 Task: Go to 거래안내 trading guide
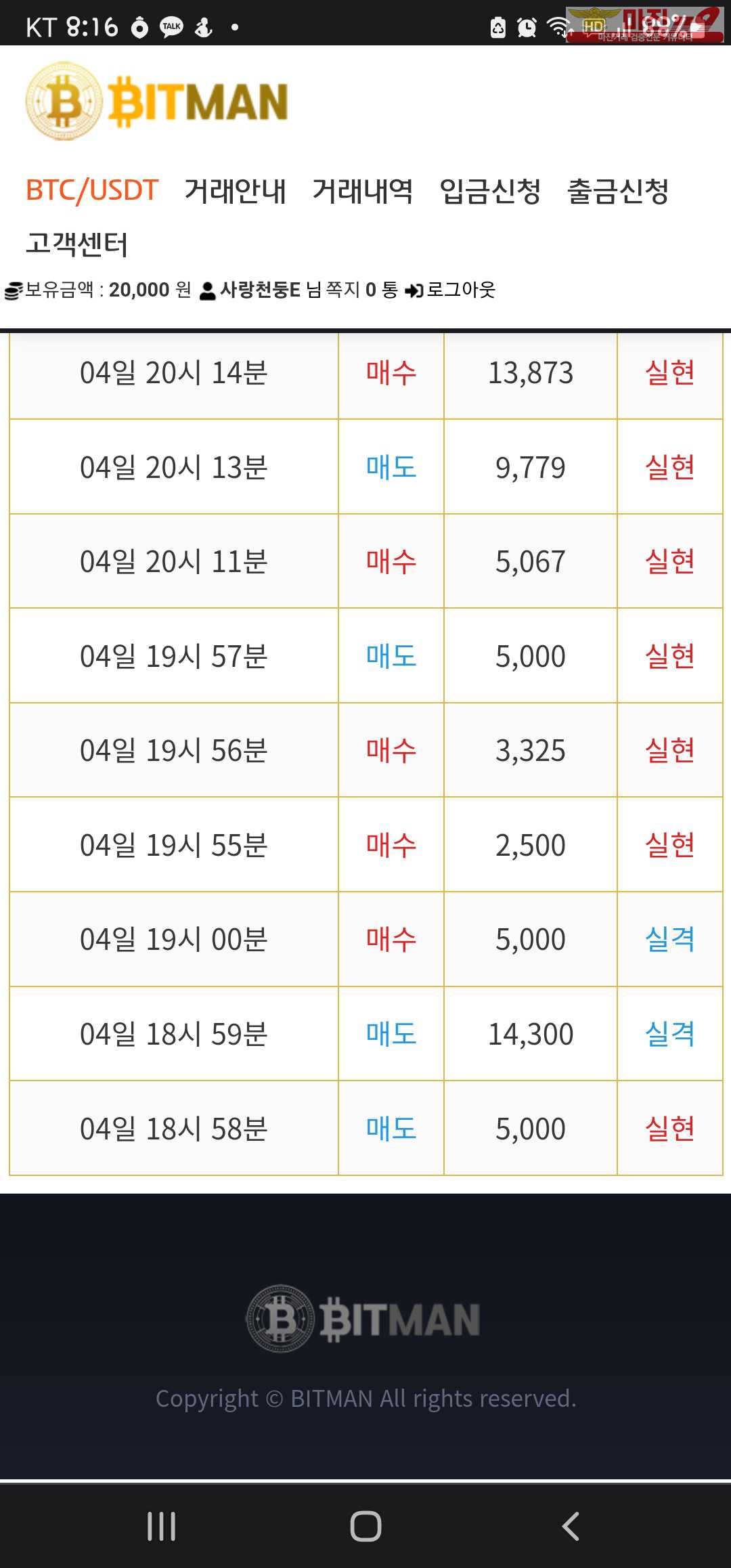coord(236,190)
